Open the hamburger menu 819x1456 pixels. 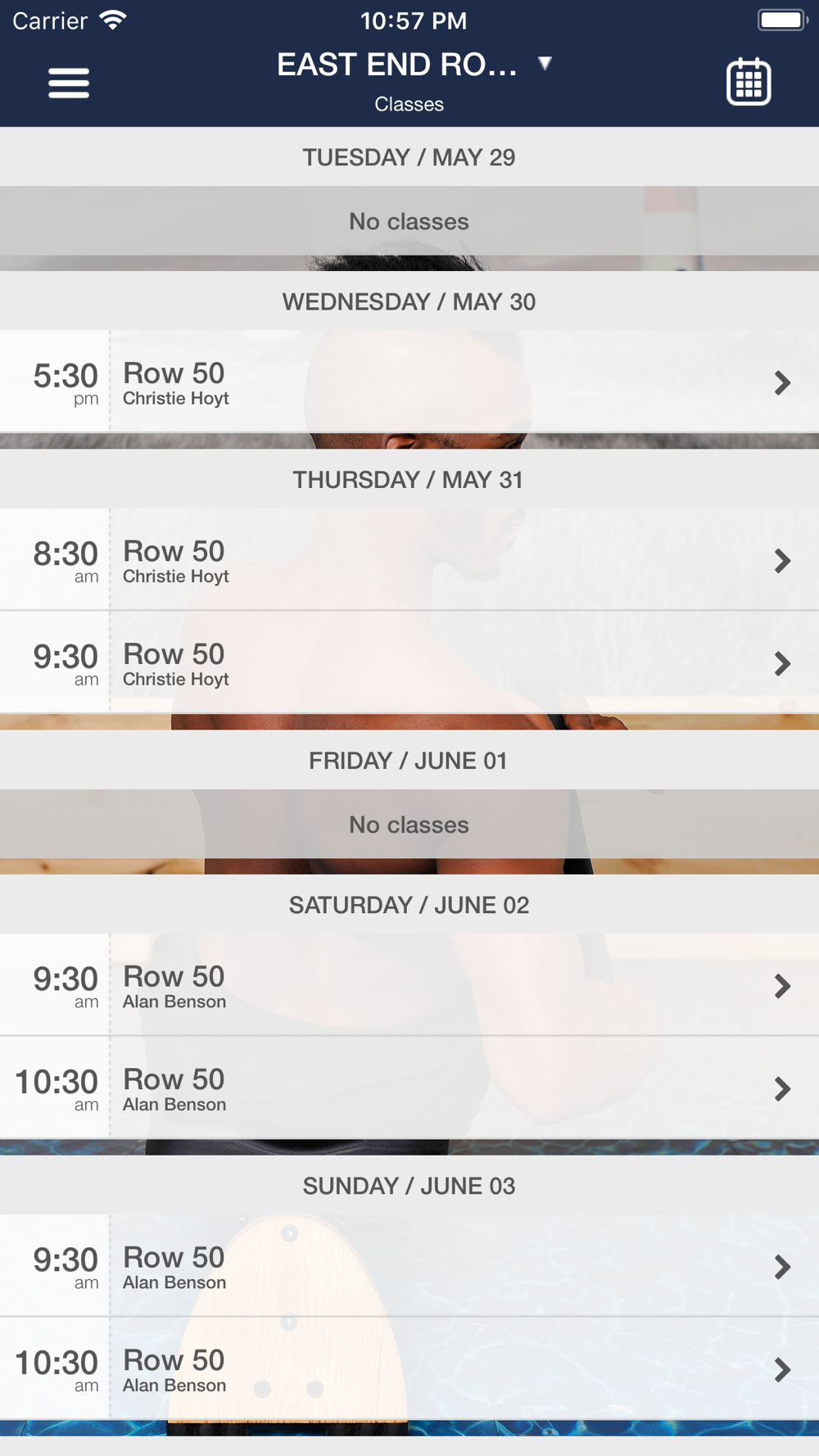coord(69,83)
